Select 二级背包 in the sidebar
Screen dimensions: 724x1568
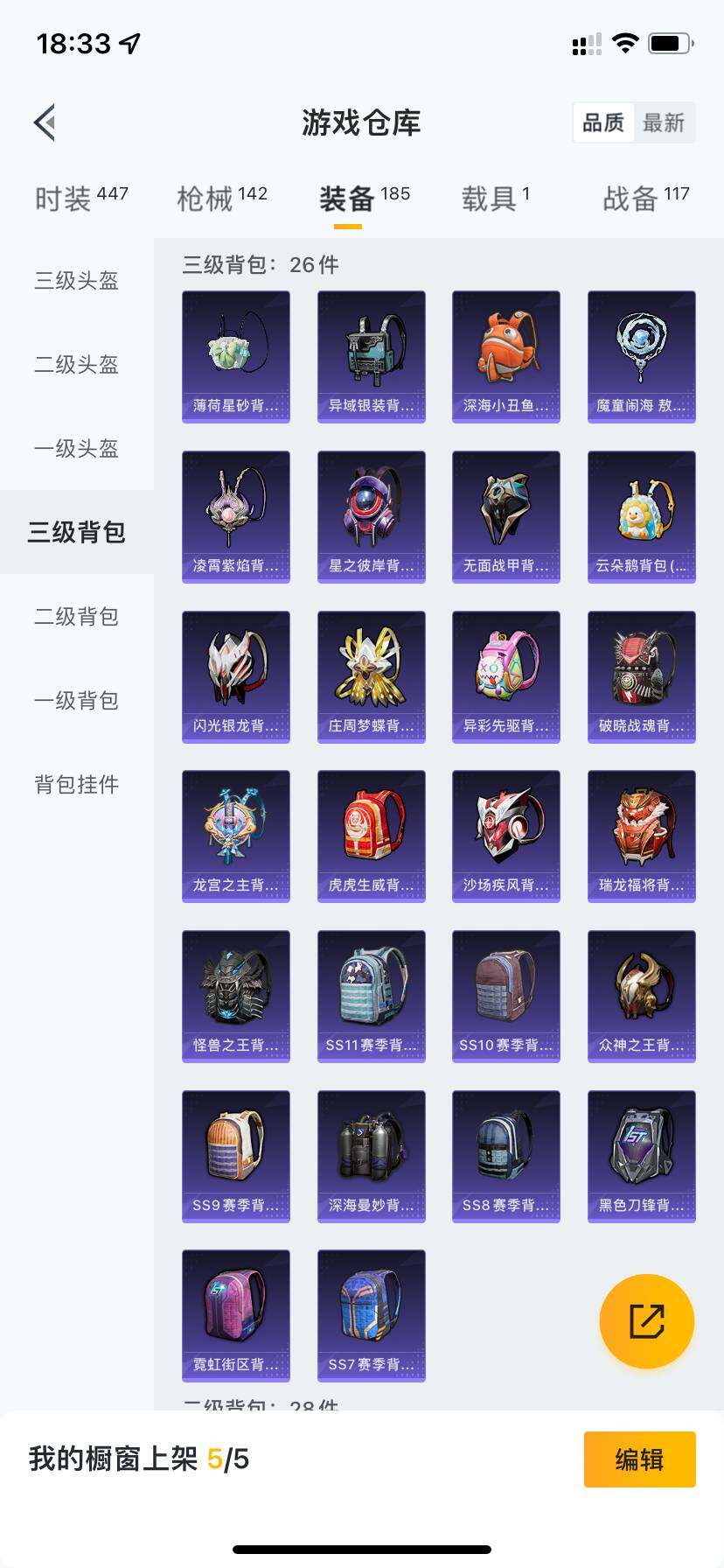75,617
